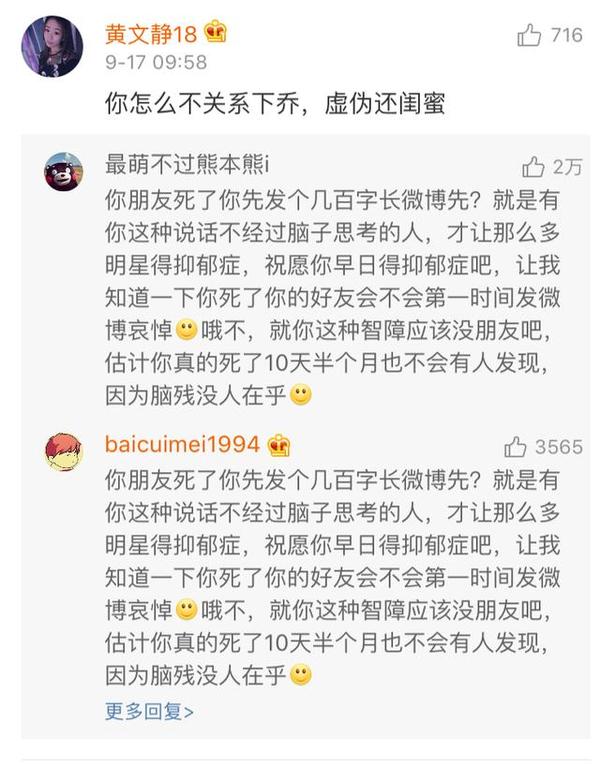Visit the baicuimei1994 username link
Image resolution: width=600 pixels, height=766 pixels.
183,444
